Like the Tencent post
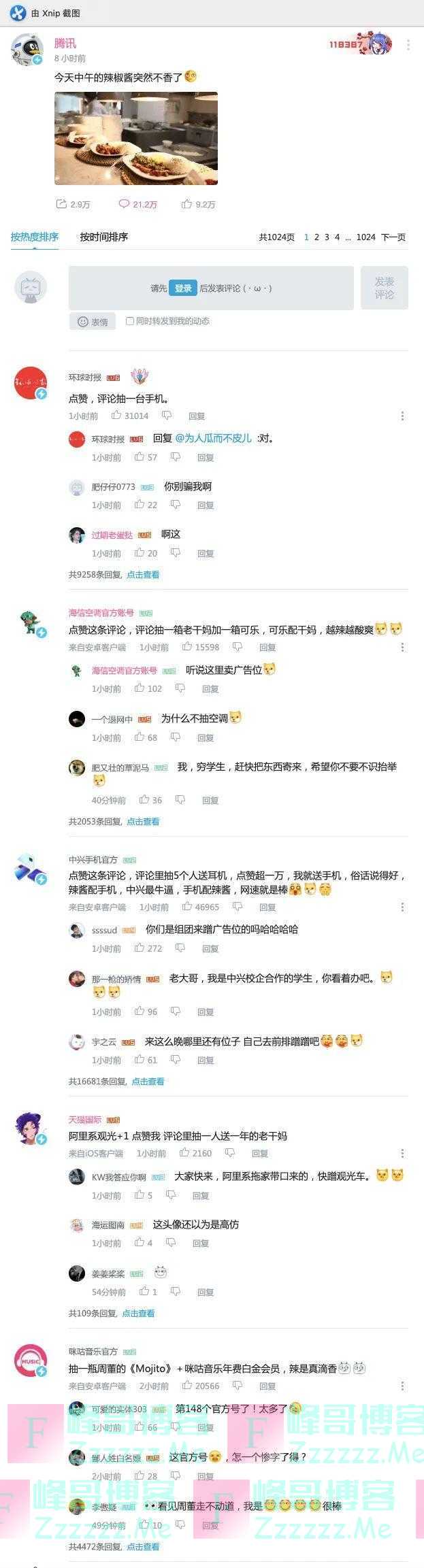Image resolution: width=424 pixels, height=1568 pixels. (198, 204)
